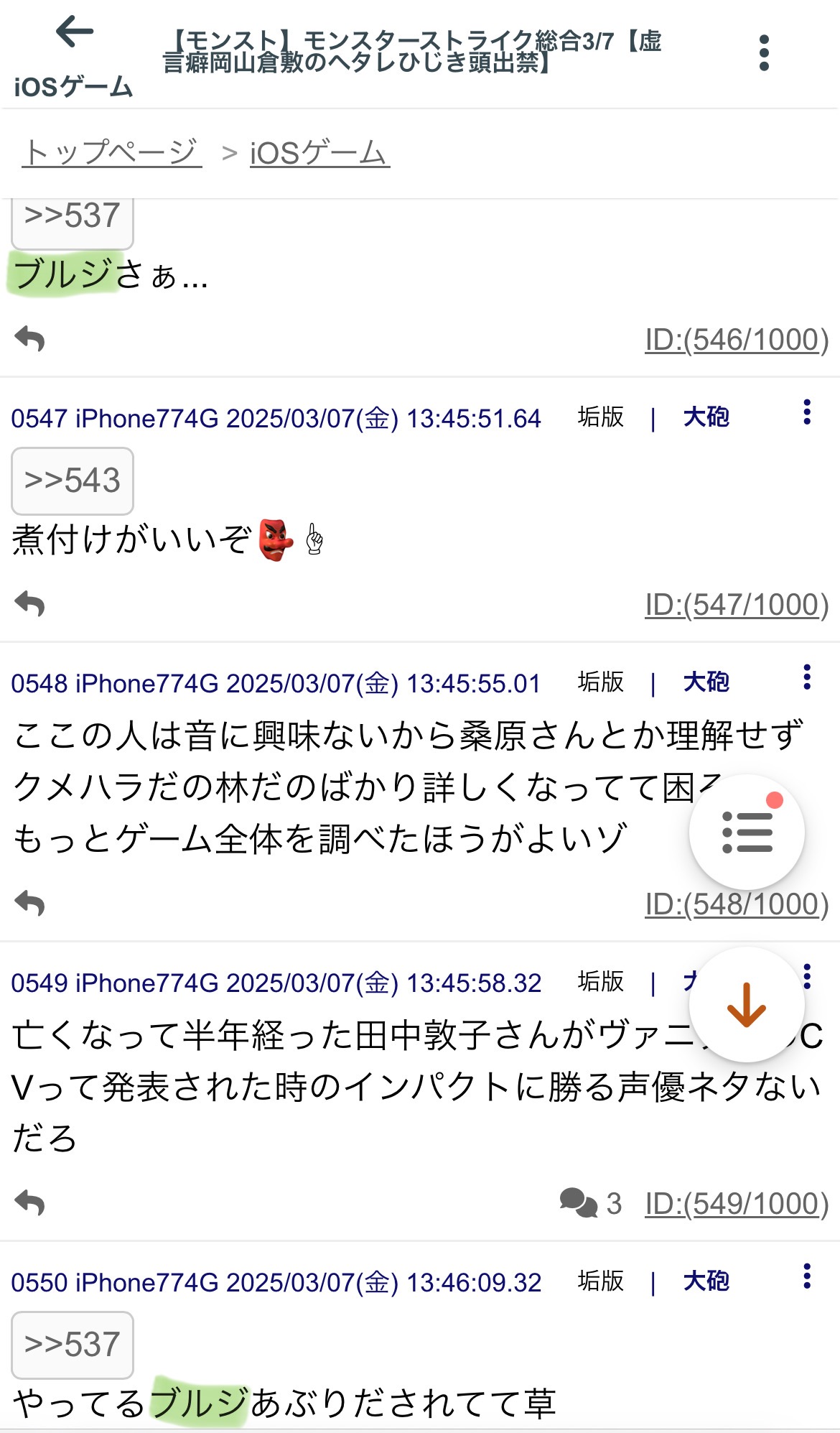Jump to bottom with down arrow button
This screenshot has width=840, height=1433.
tap(747, 1004)
